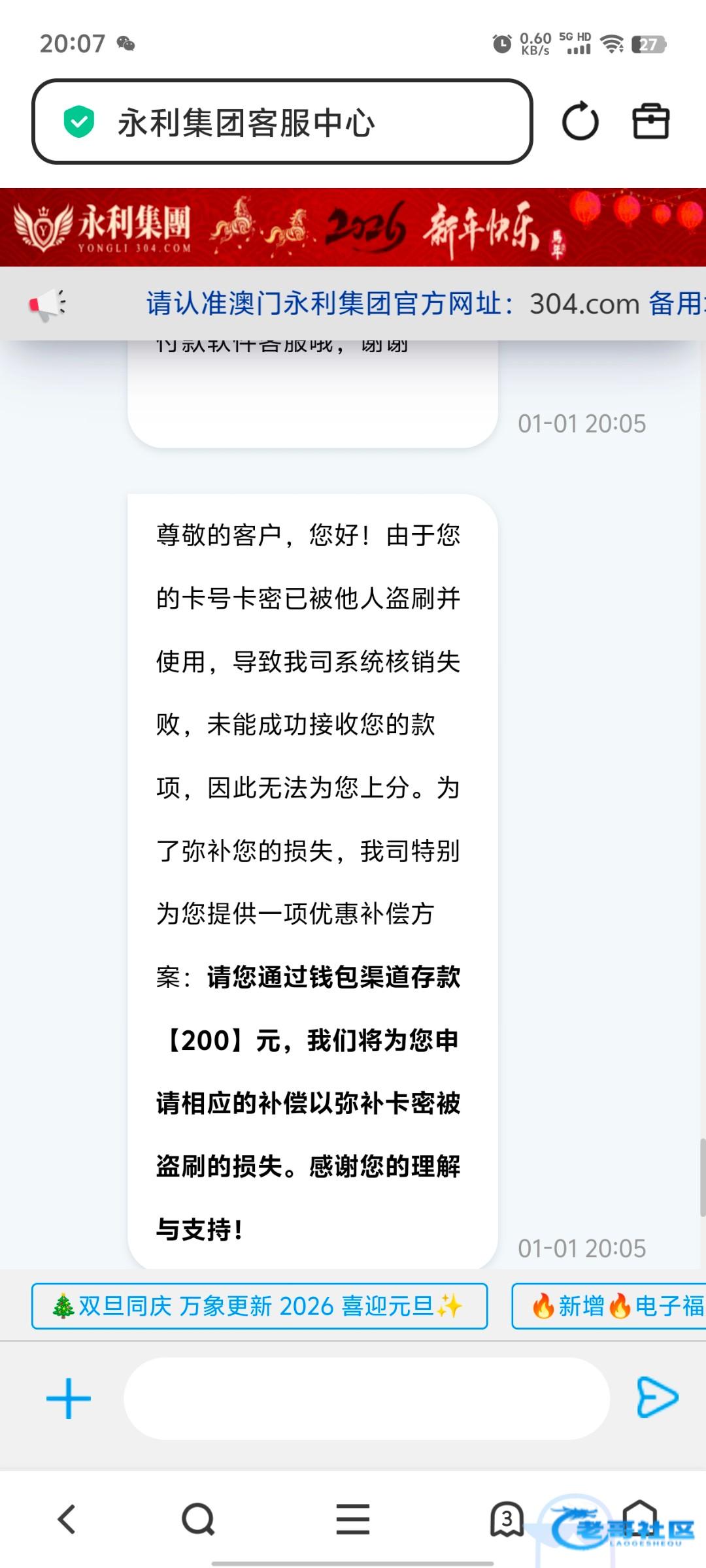Screen dimensions: 706x1568
Task: Focus the chat message input field
Action: 366,1399
